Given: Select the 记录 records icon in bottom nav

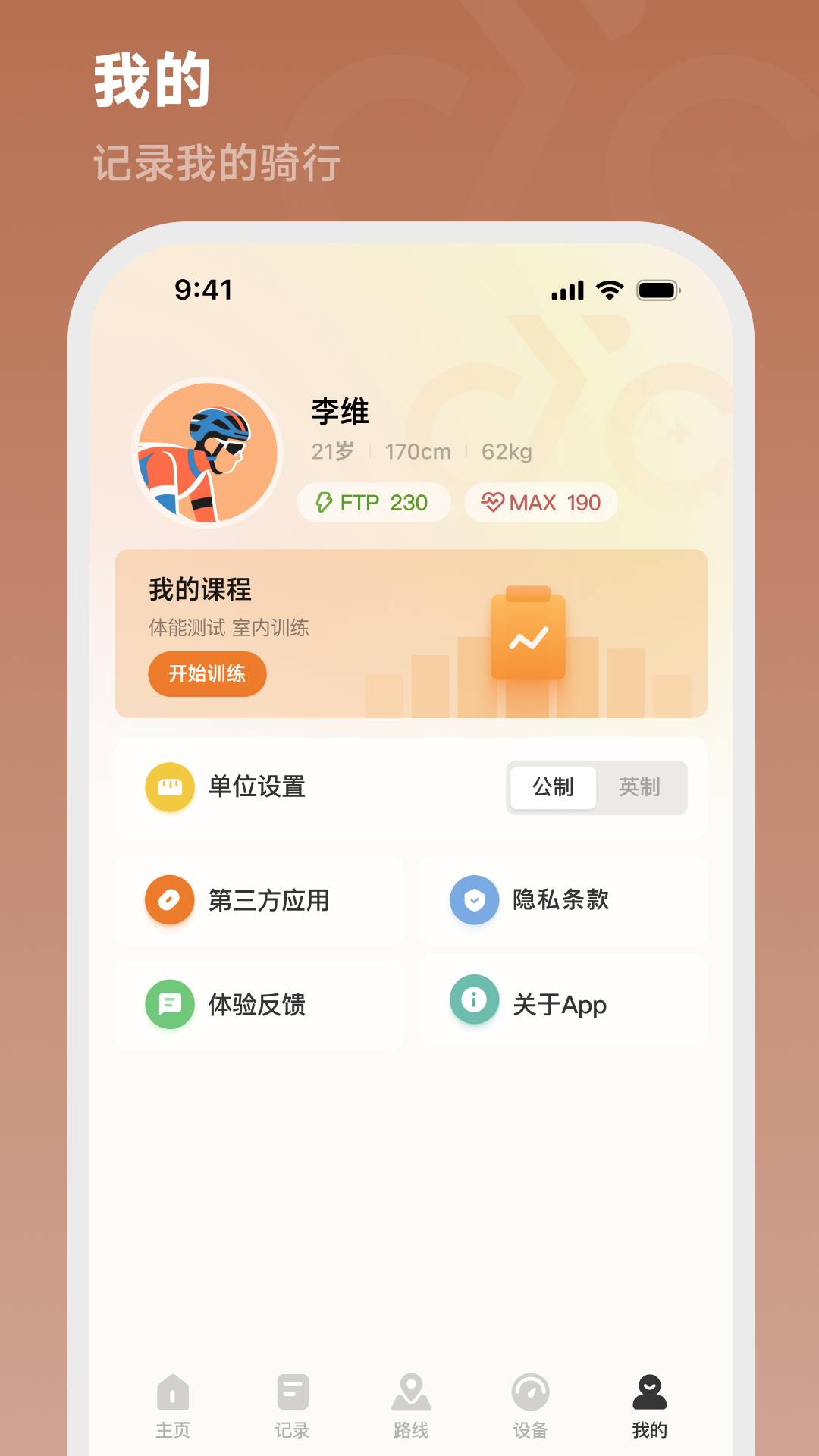Looking at the screenshot, I should [293, 1401].
